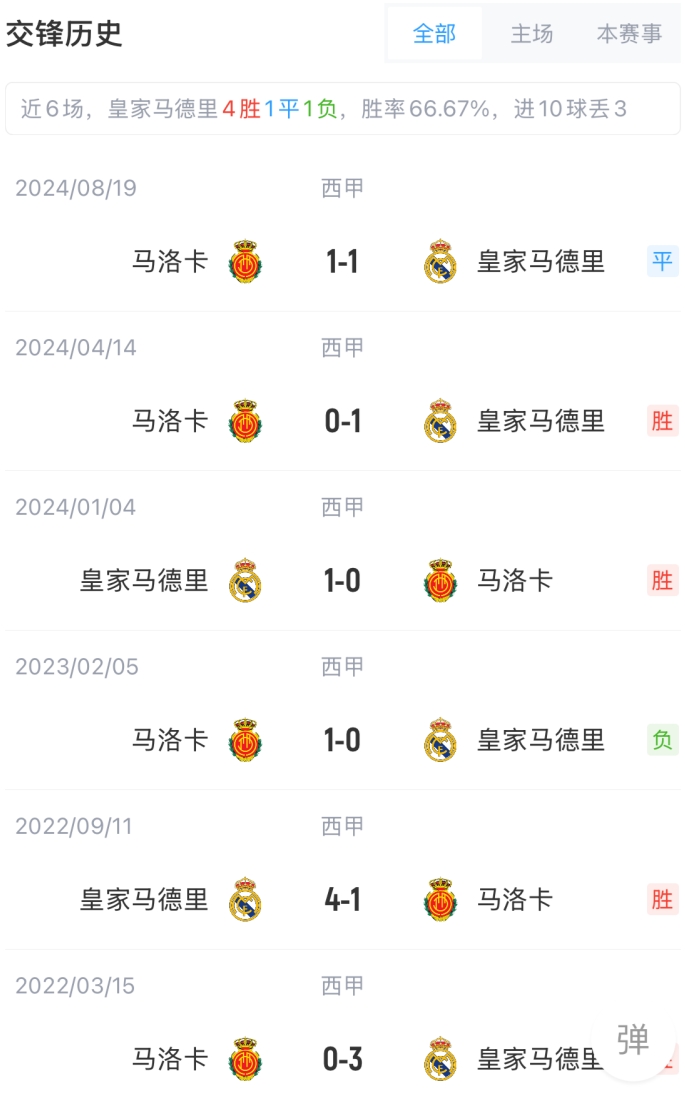685x1102 pixels.
Task: Open the 2023/02/05 马洛卡 1-0 match
Action: click(x=342, y=740)
